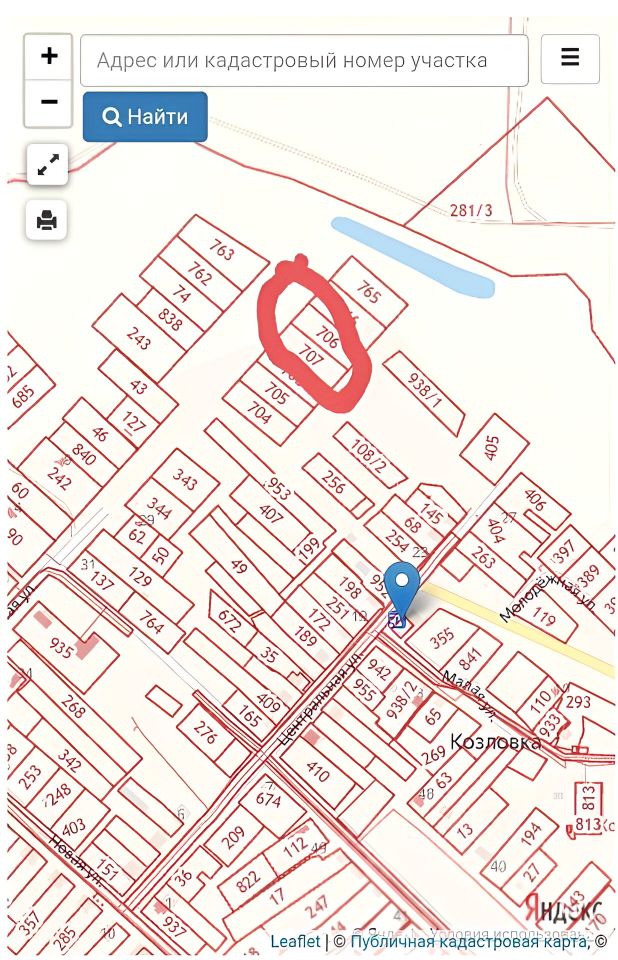Print the map
Viewport: 618px width, 960px height.
[47, 220]
